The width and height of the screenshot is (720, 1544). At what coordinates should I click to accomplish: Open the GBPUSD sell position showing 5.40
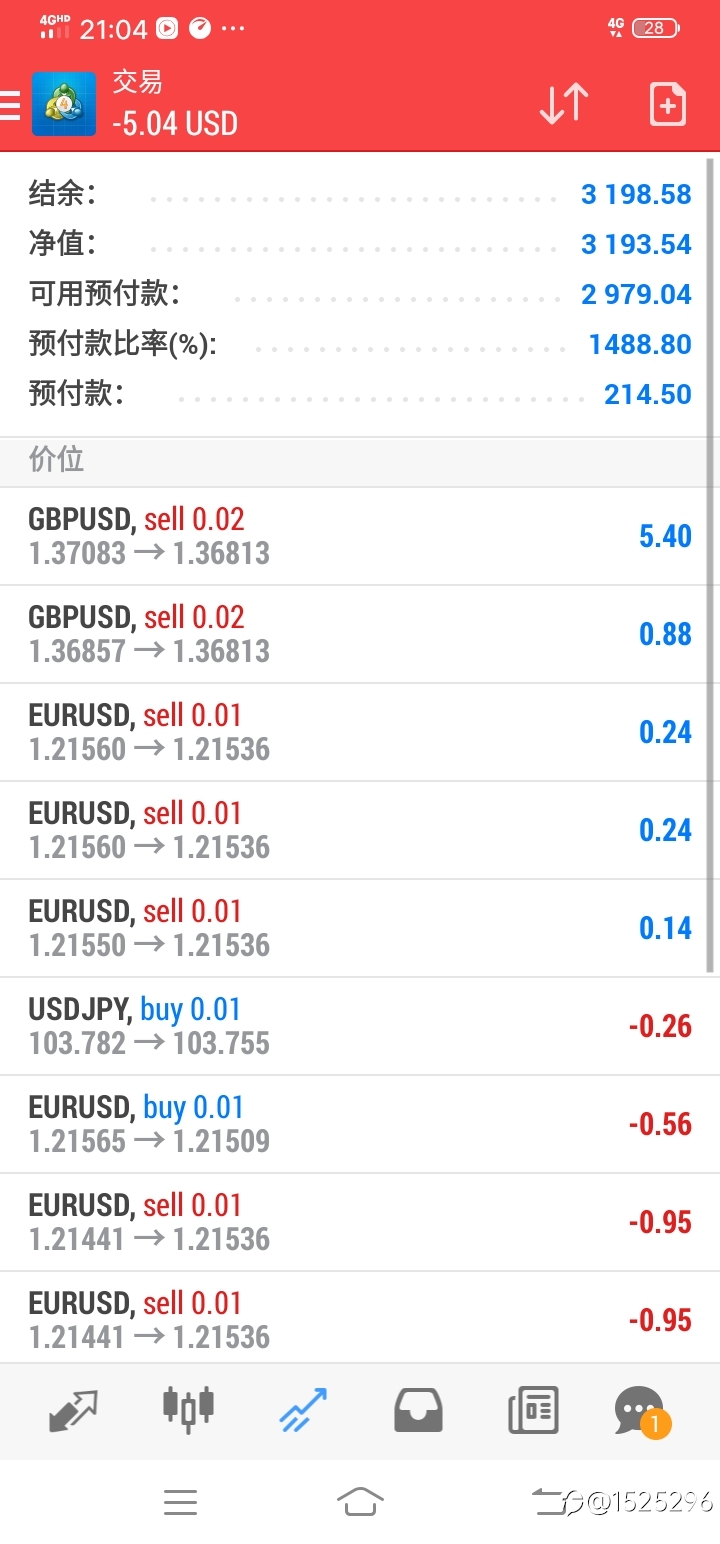point(360,536)
